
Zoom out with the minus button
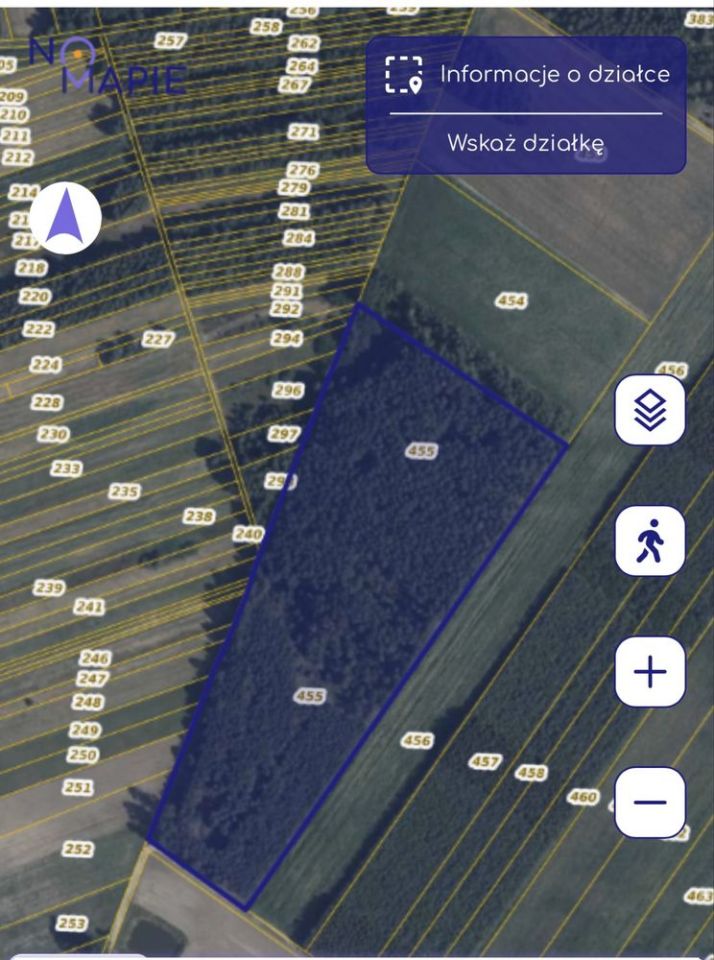point(650,802)
